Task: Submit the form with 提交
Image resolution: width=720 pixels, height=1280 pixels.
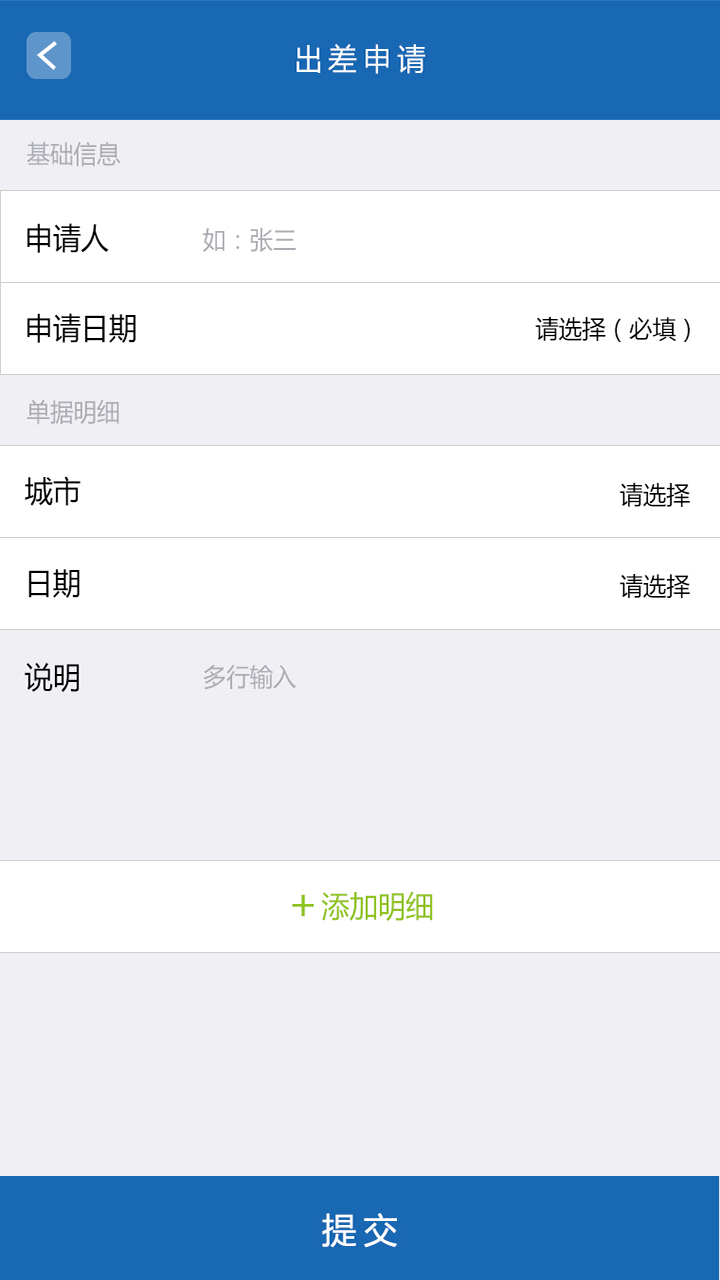Action: click(360, 1230)
